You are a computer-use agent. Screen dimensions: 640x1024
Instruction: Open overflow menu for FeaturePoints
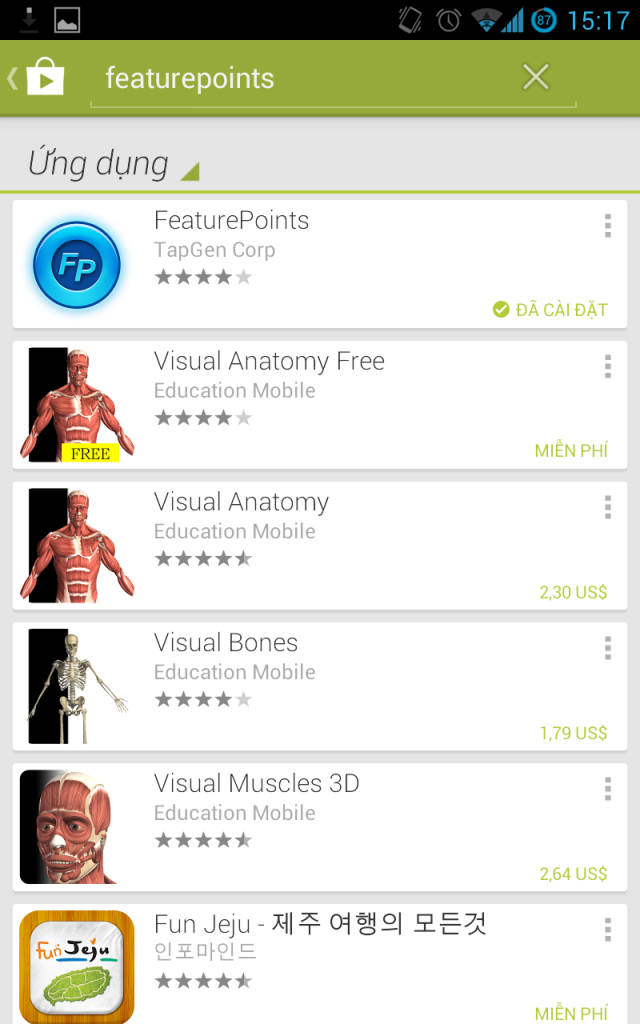(607, 226)
